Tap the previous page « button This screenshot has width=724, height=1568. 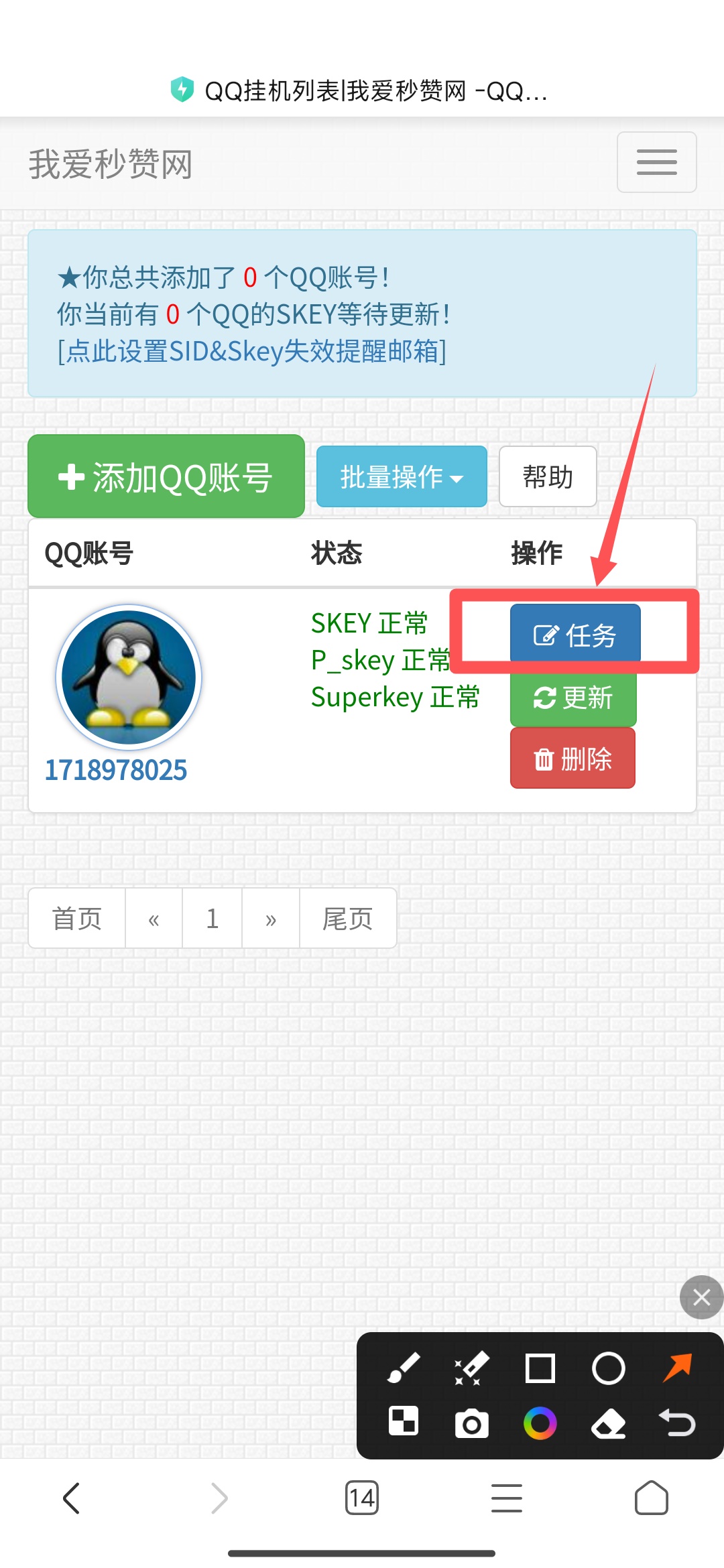pos(154,918)
